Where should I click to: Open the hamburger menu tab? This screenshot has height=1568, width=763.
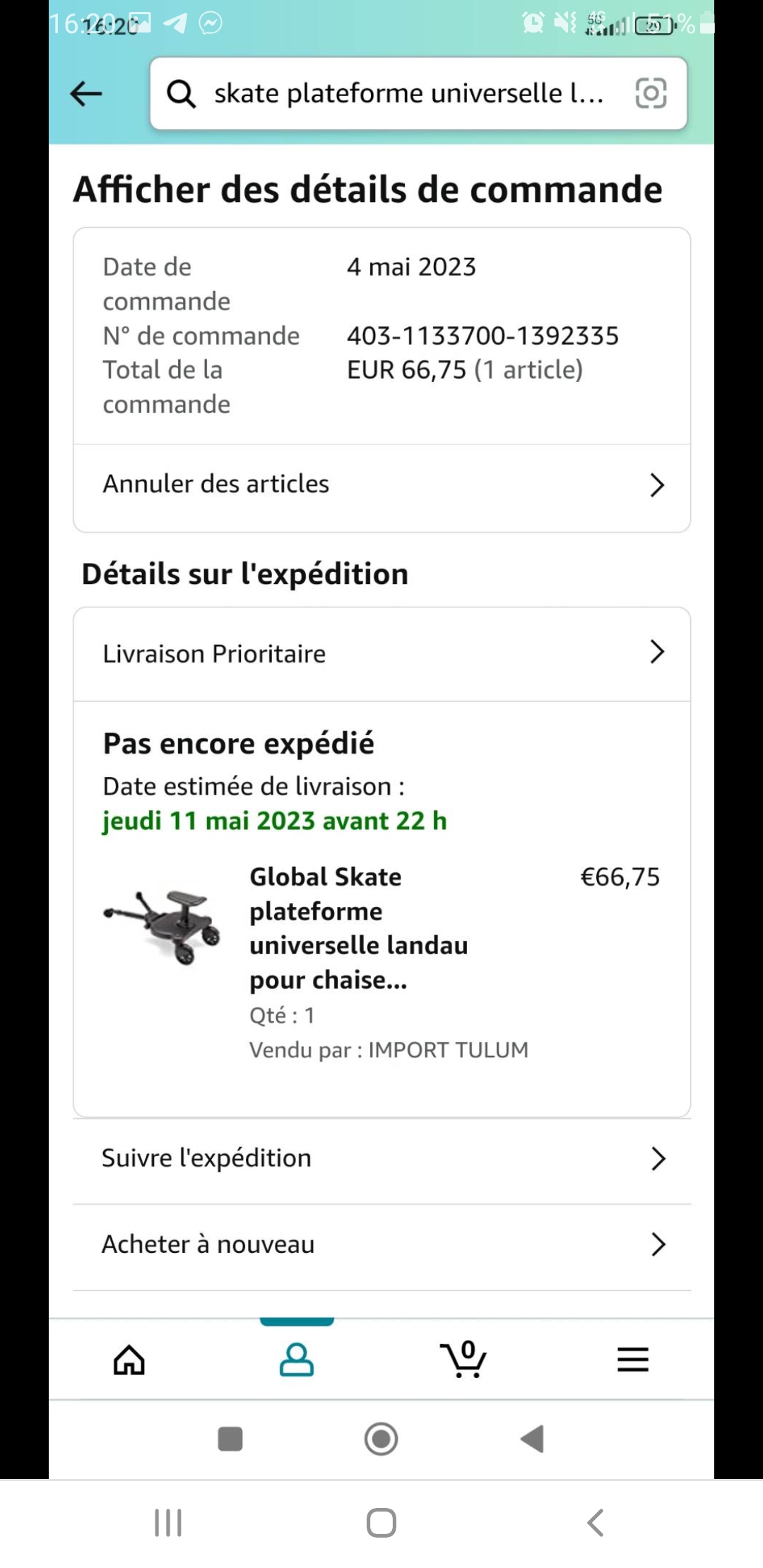point(632,1360)
